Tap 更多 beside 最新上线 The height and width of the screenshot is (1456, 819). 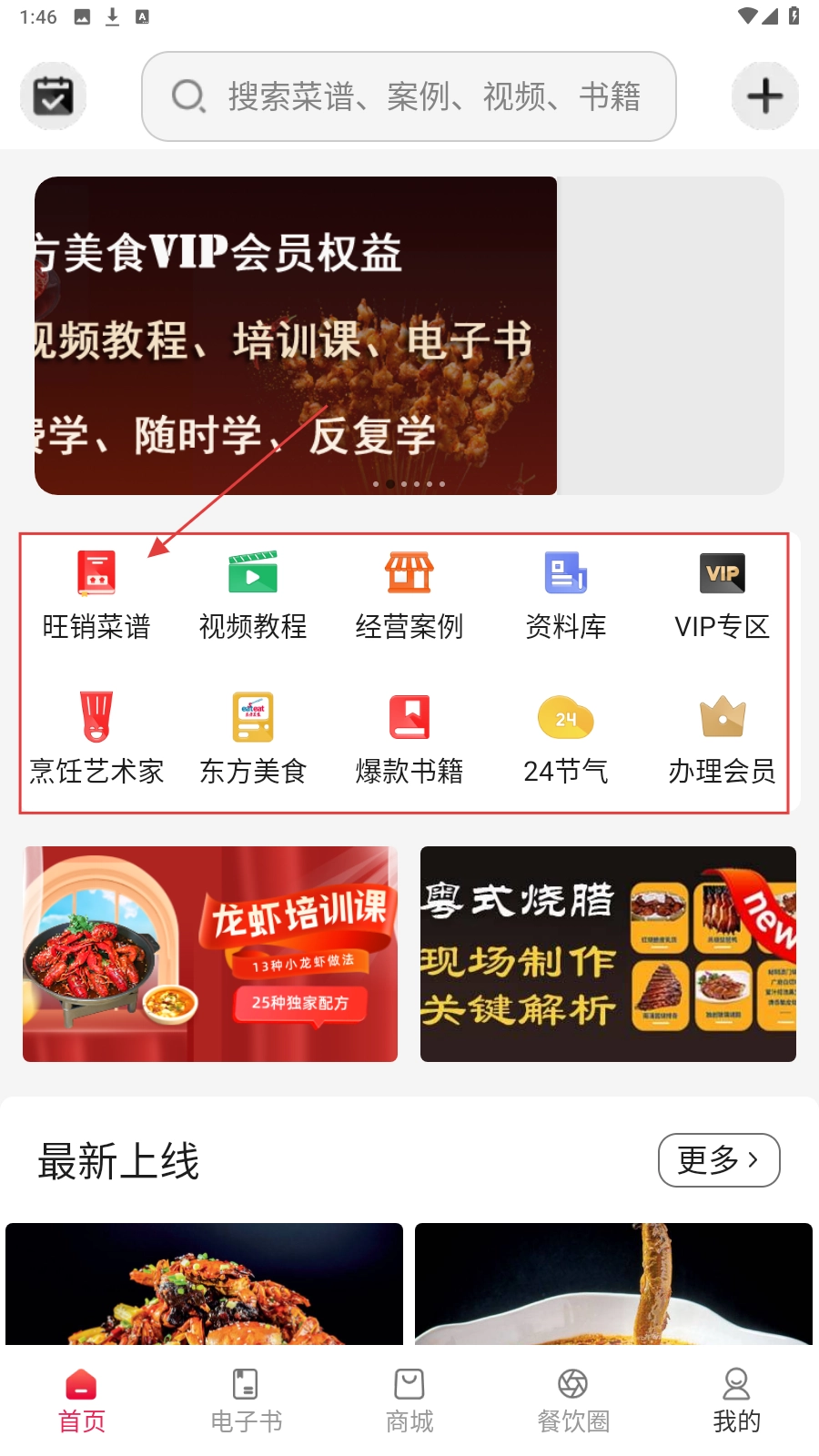(719, 1160)
